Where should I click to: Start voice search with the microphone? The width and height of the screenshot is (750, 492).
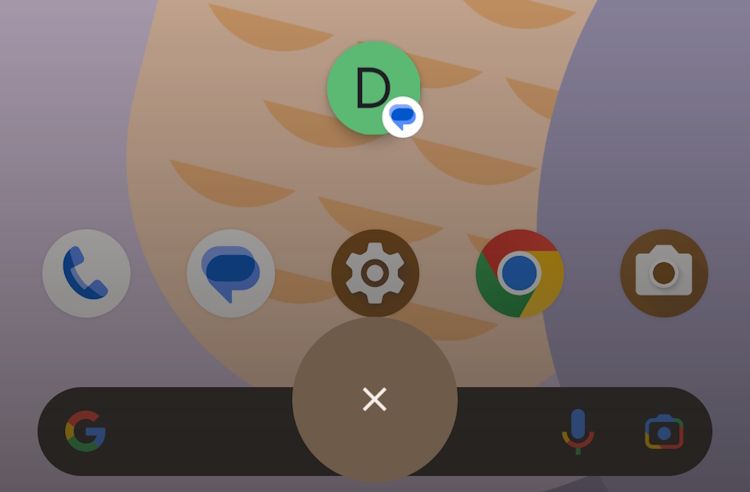click(x=578, y=431)
